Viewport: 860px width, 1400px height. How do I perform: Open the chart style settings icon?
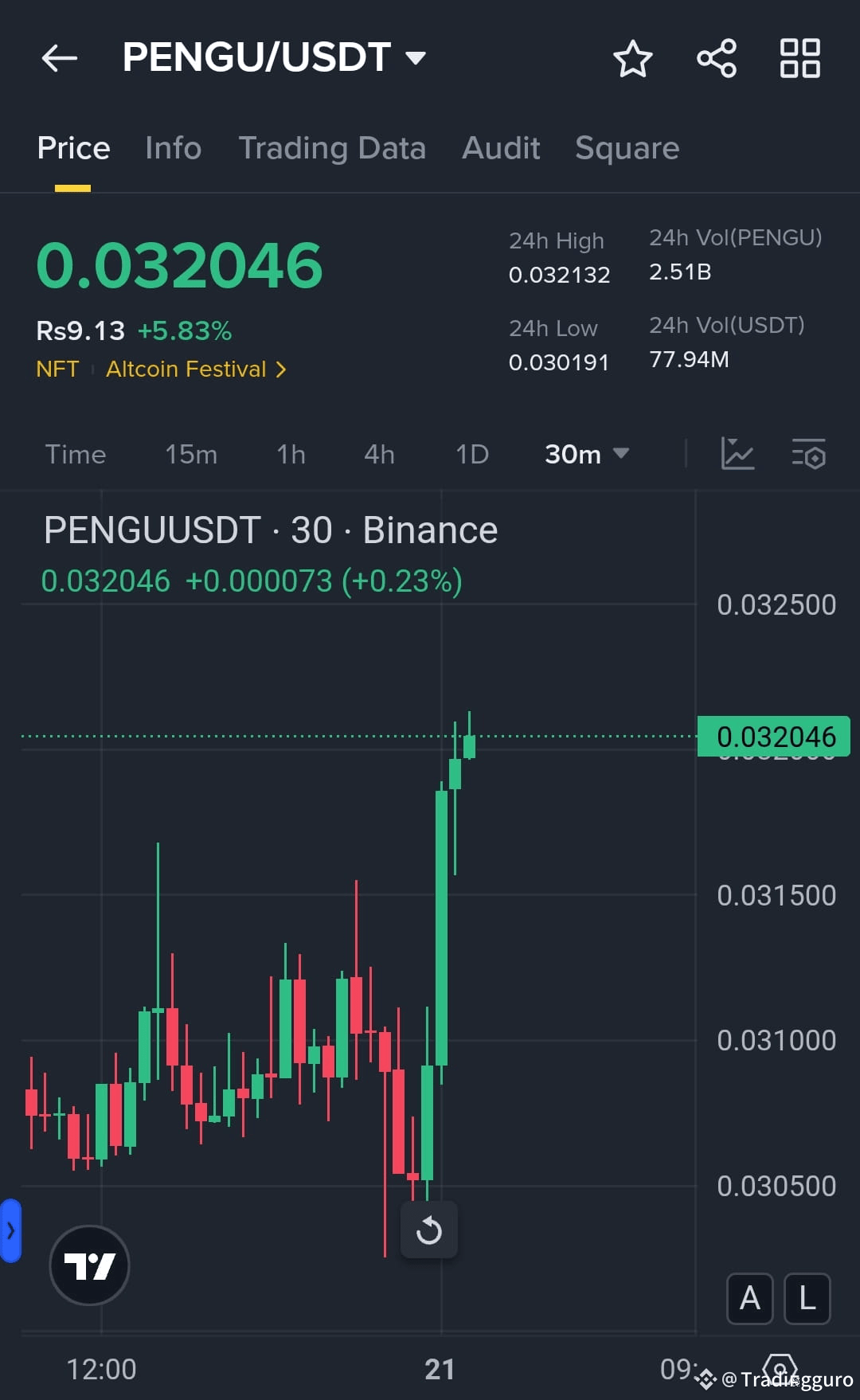click(737, 454)
